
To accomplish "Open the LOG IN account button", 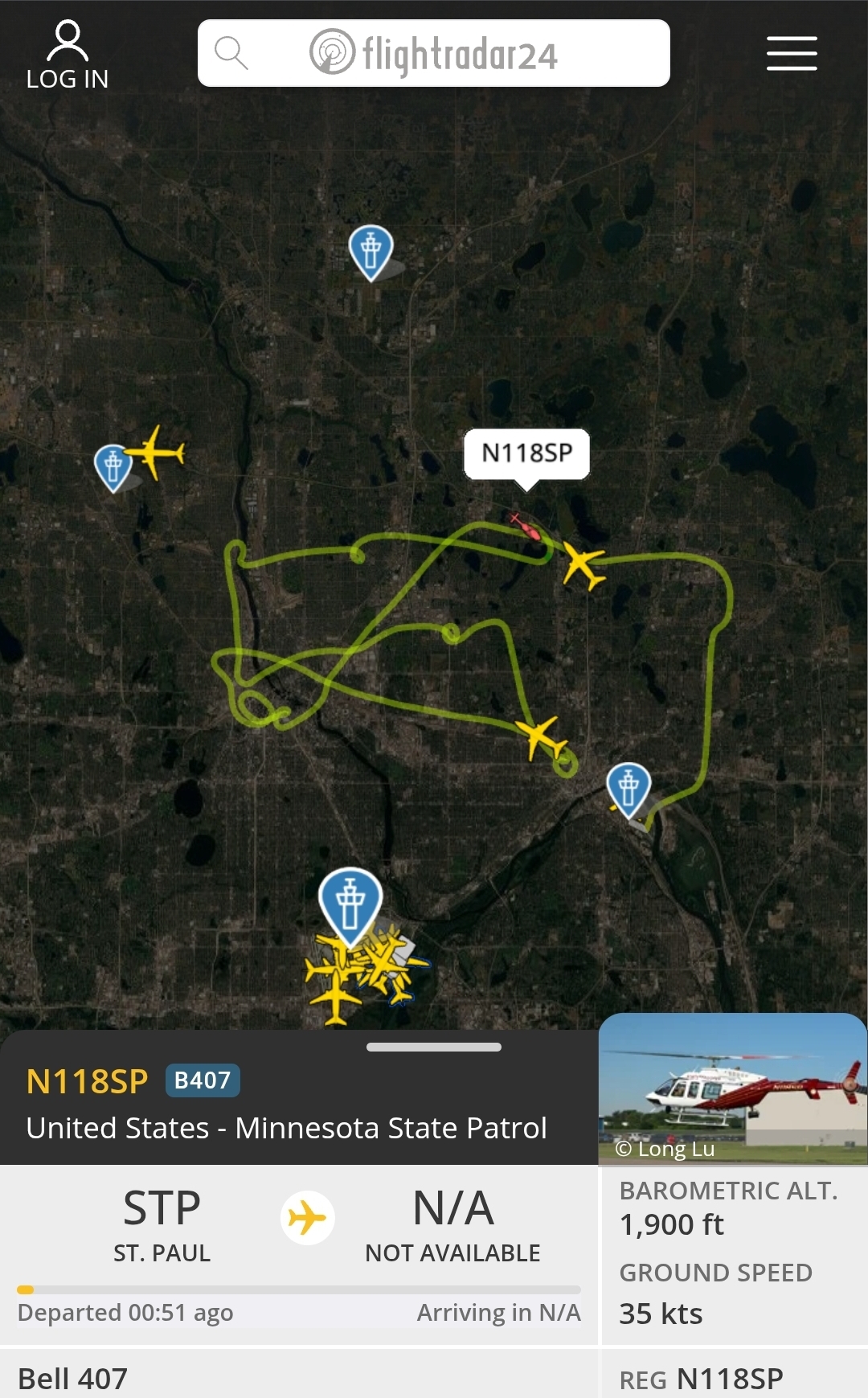I will tap(68, 55).
